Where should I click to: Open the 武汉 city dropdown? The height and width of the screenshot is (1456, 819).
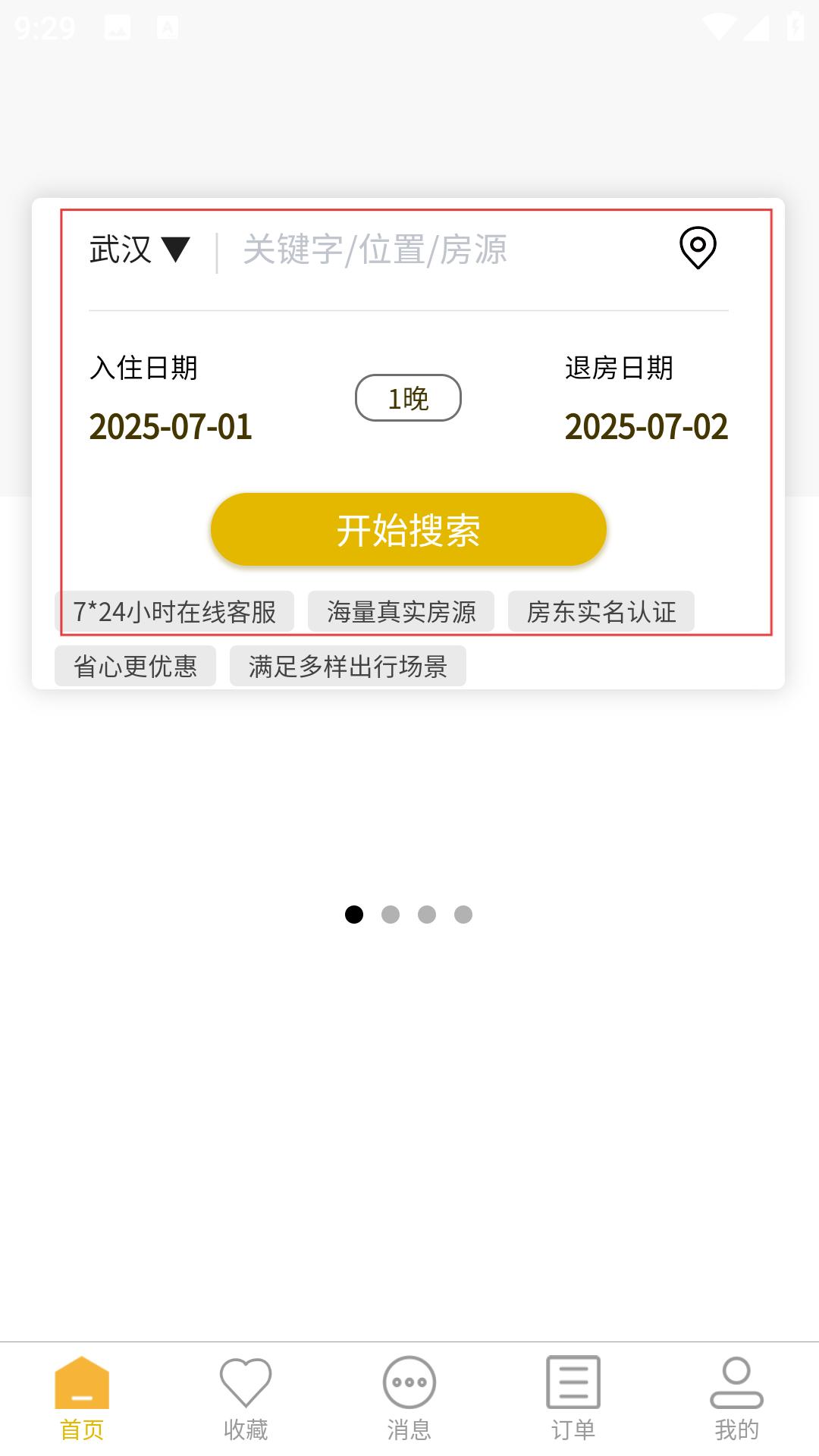point(140,249)
